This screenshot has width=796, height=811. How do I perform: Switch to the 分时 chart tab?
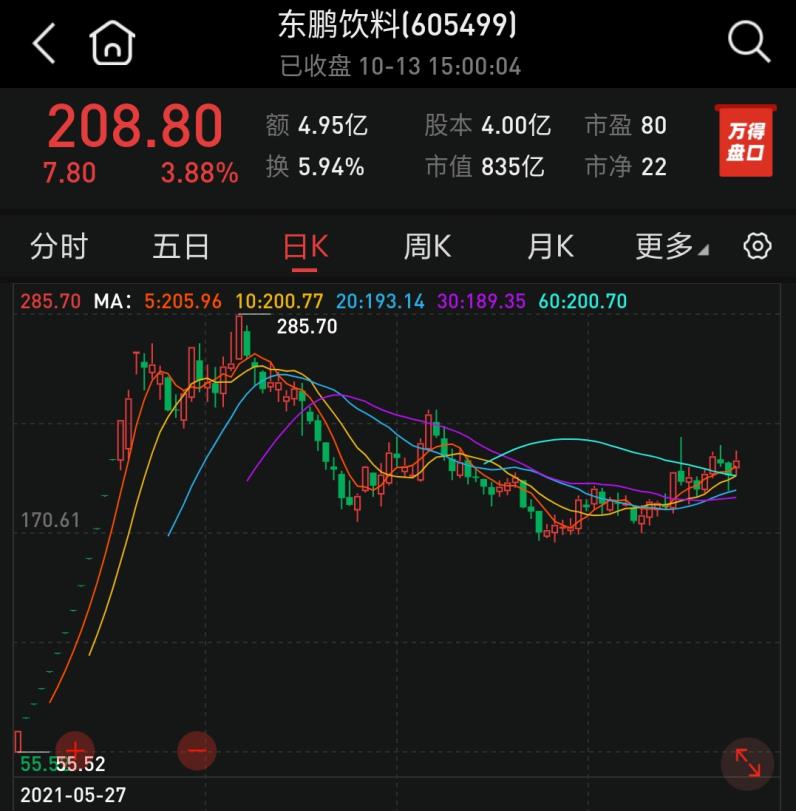pos(59,246)
